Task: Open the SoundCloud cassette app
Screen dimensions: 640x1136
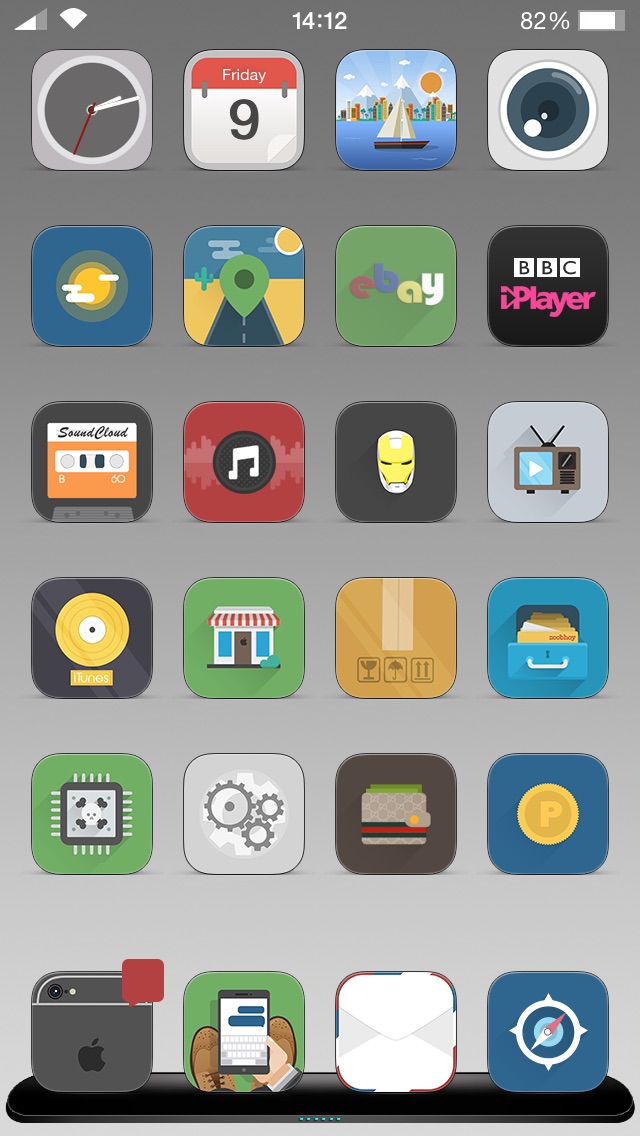Action: click(x=92, y=462)
